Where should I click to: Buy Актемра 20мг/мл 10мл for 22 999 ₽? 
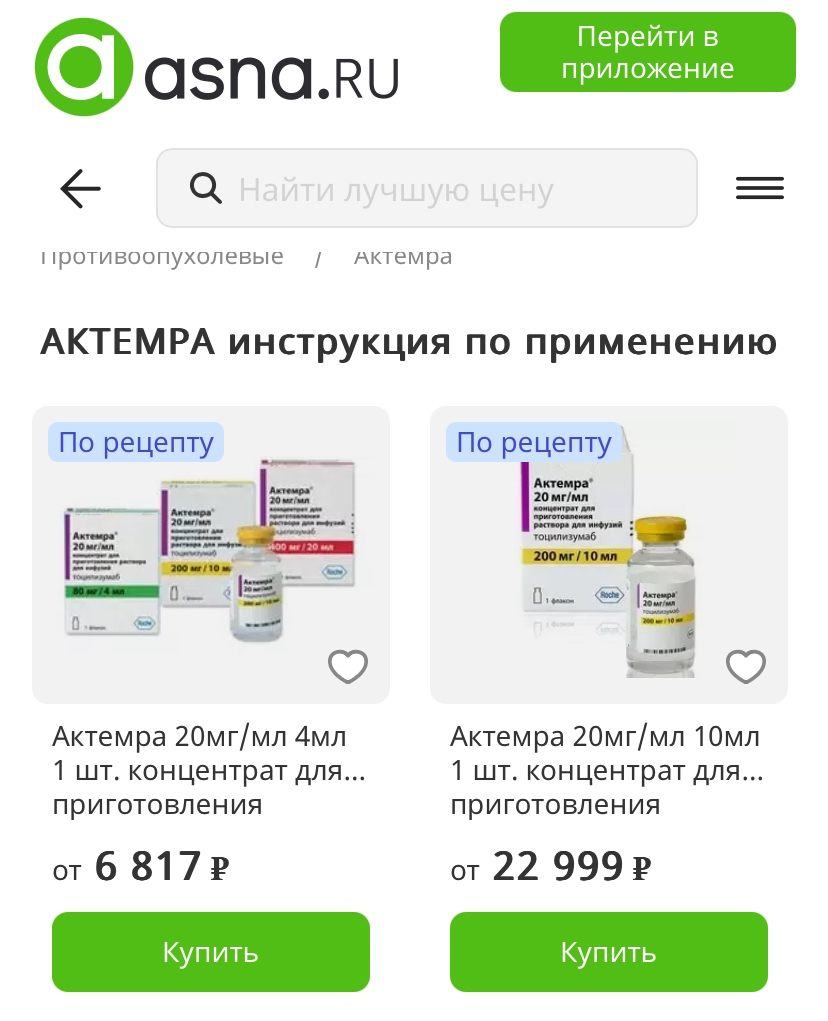[x=608, y=952]
